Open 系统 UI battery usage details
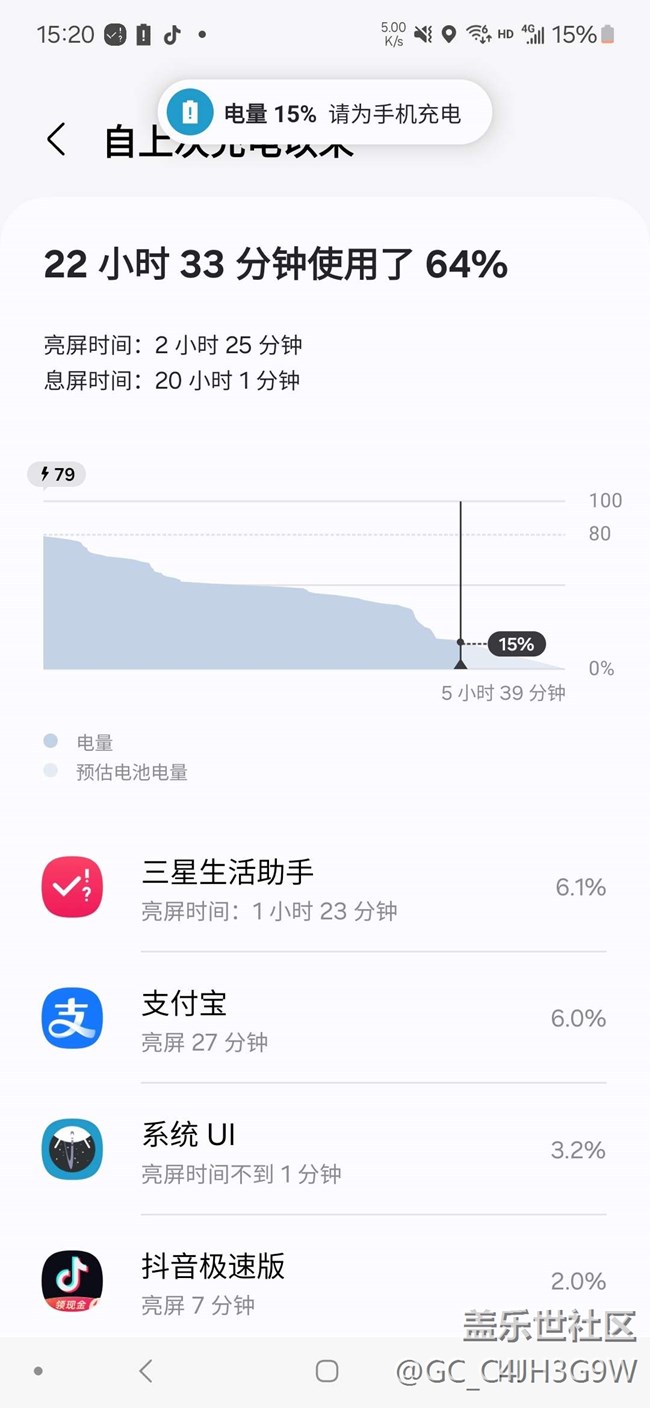 pyautogui.click(x=325, y=1150)
